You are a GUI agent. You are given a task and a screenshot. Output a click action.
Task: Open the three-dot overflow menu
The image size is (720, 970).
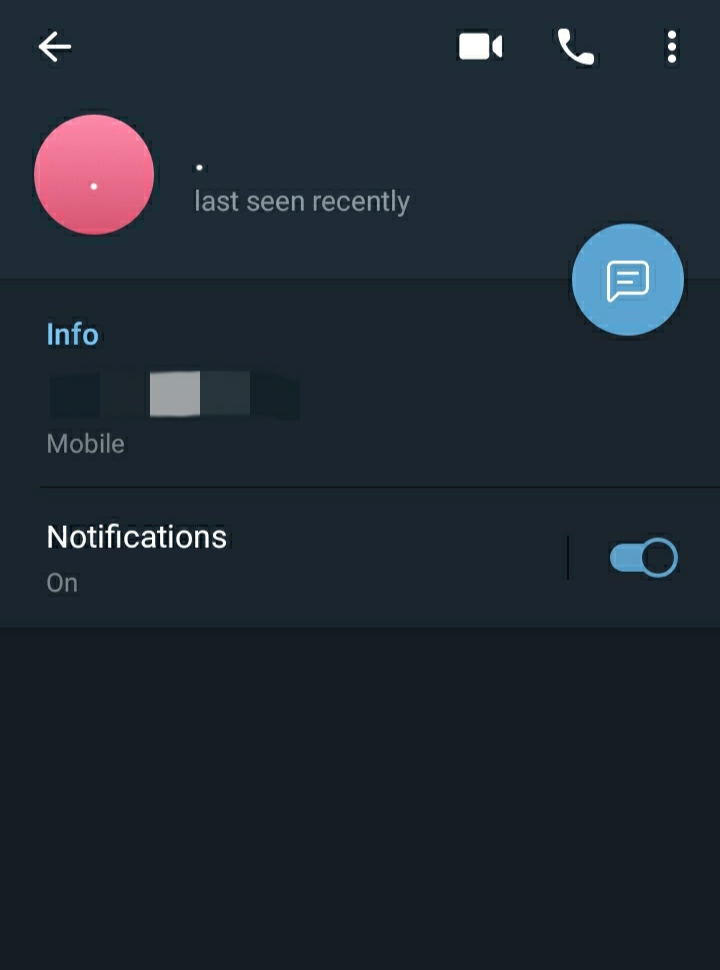point(671,47)
